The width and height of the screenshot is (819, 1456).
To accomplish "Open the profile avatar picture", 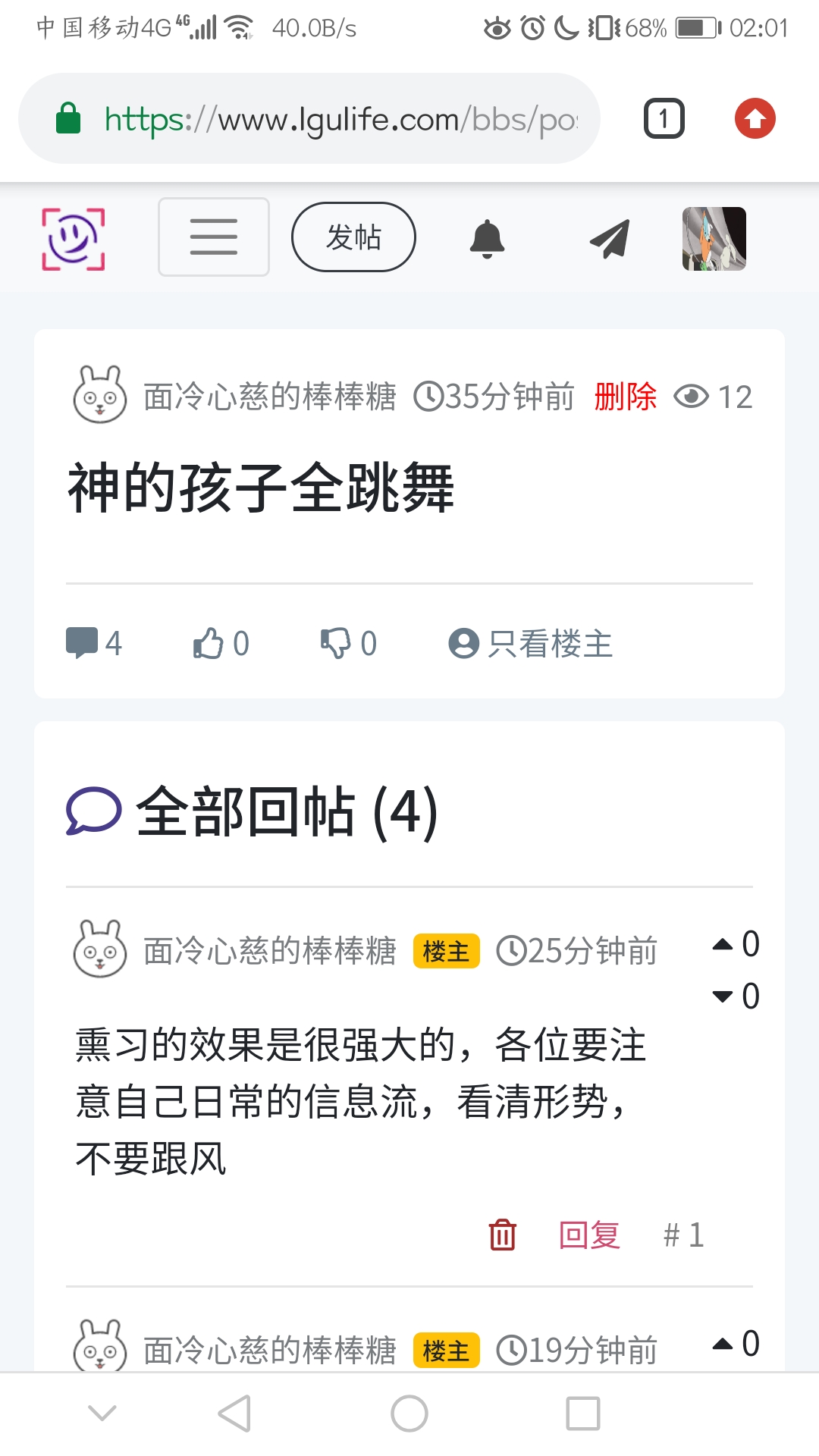I will 714,239.
